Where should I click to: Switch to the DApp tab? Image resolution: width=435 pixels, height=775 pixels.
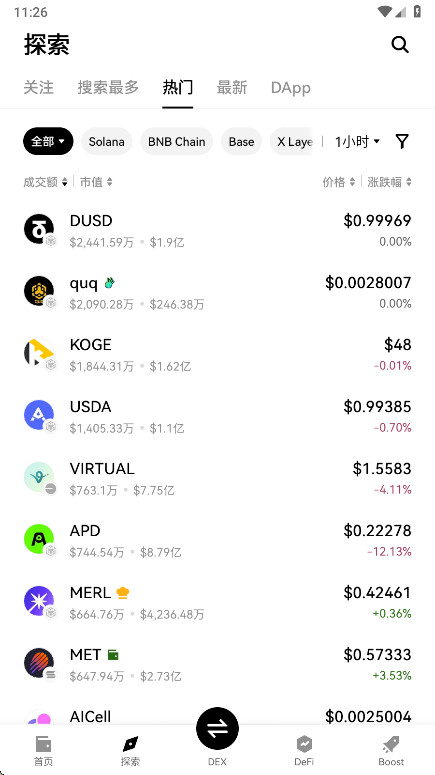click(291, 87)
